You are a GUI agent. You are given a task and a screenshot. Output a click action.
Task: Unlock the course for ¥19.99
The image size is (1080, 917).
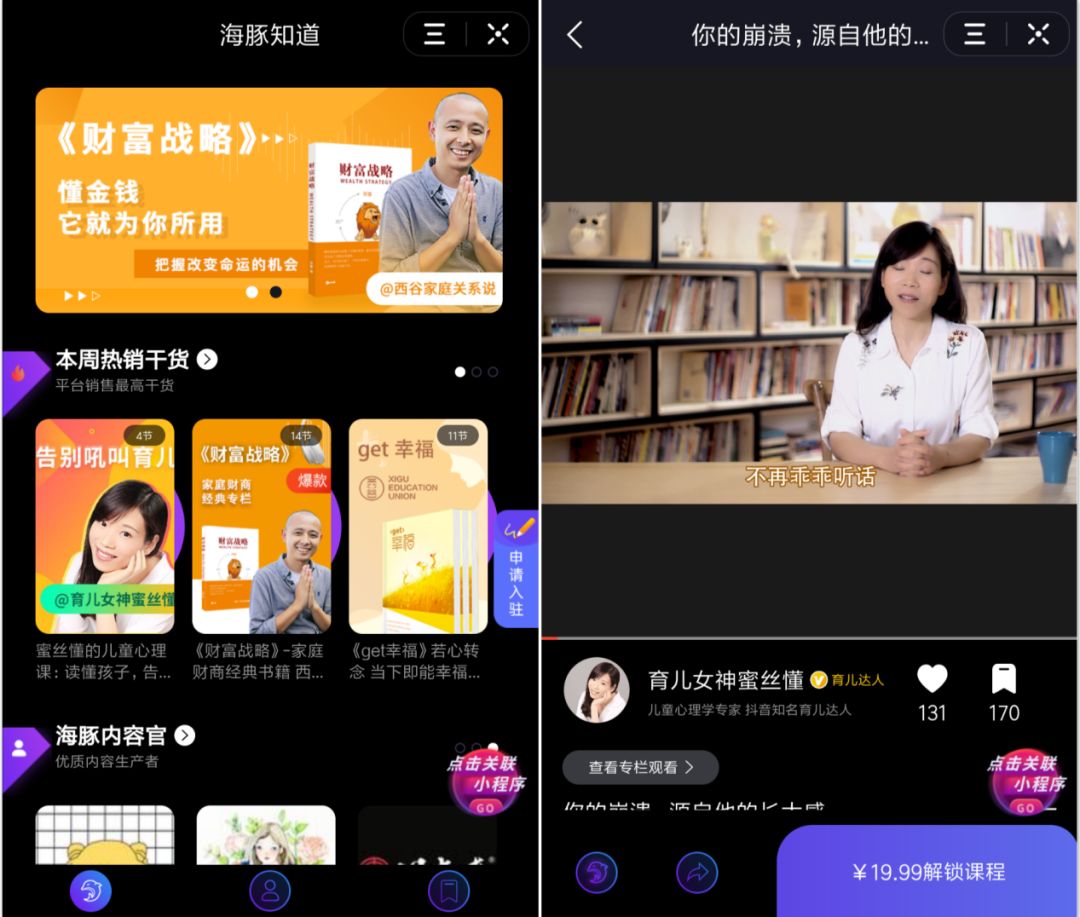[x=928, y=872]
